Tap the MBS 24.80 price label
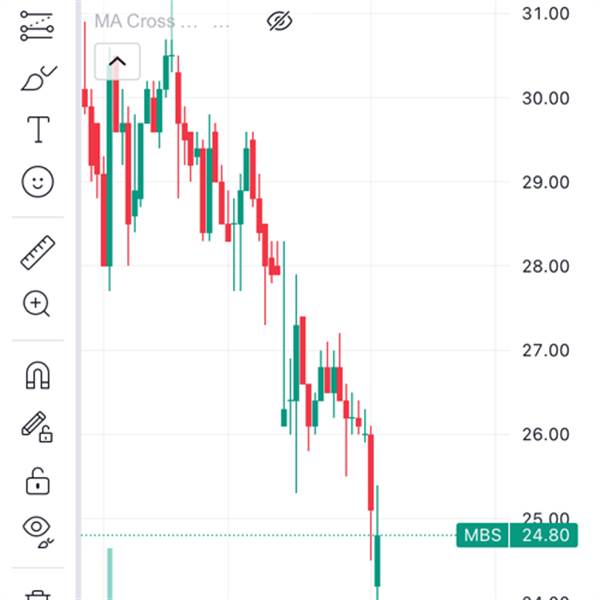The image size is (600, 600). pyautogui.click(x=517, y=535)
